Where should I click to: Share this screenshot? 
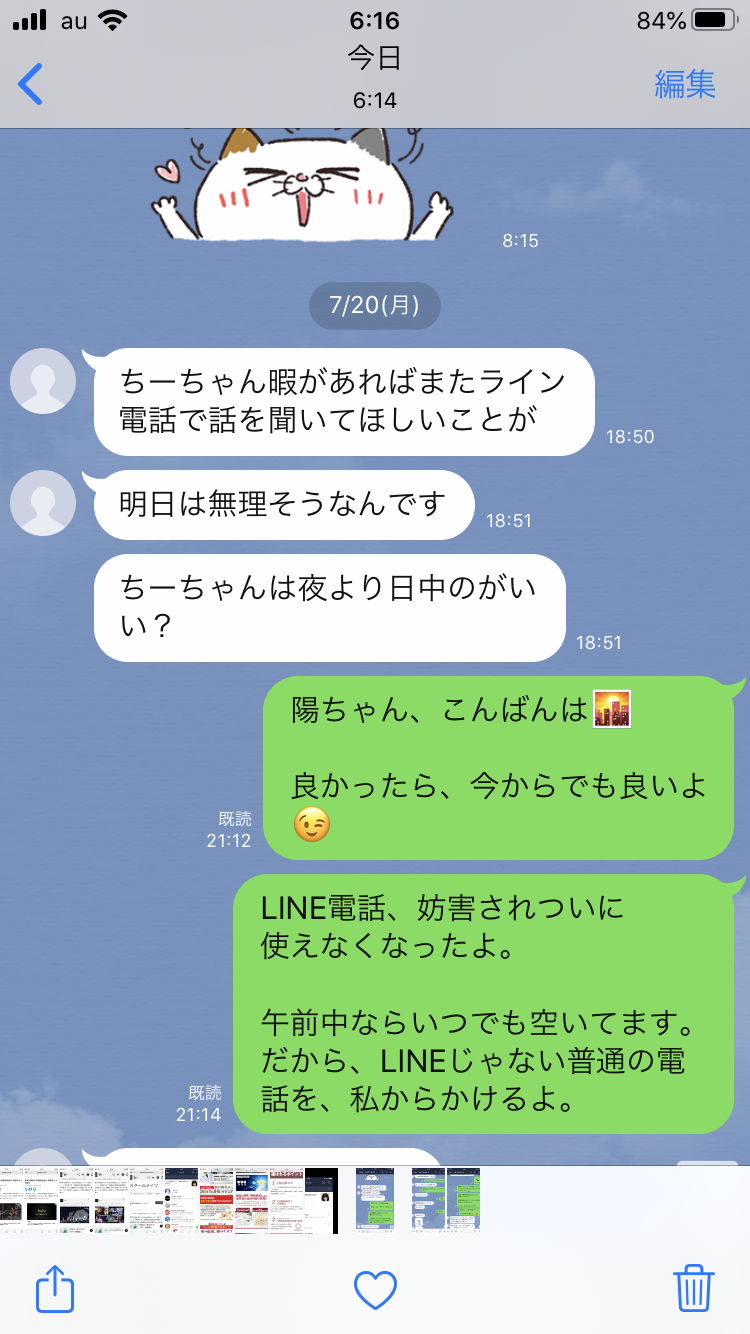coord(55,1289)
